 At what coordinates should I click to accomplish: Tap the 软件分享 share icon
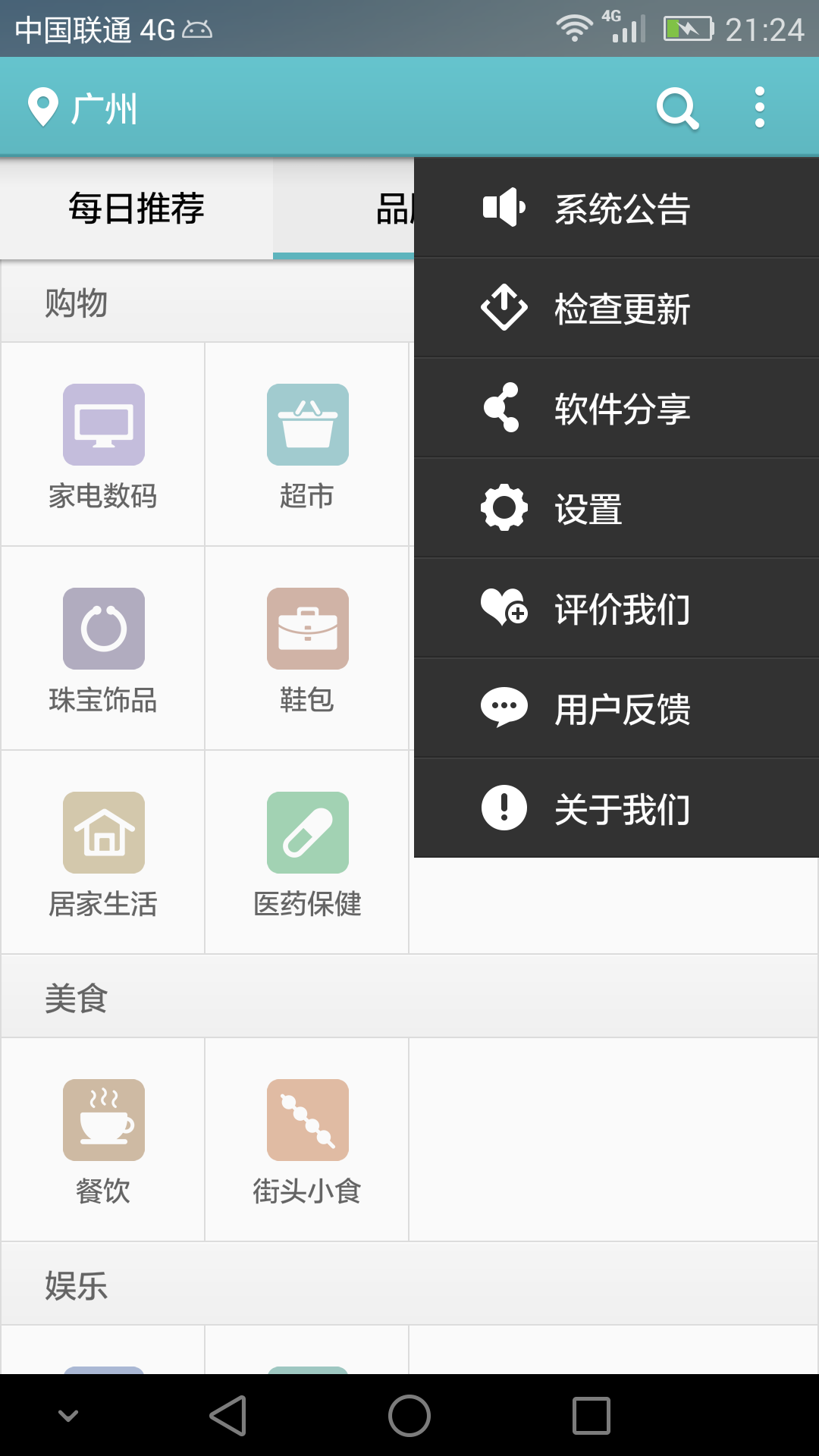504,406
